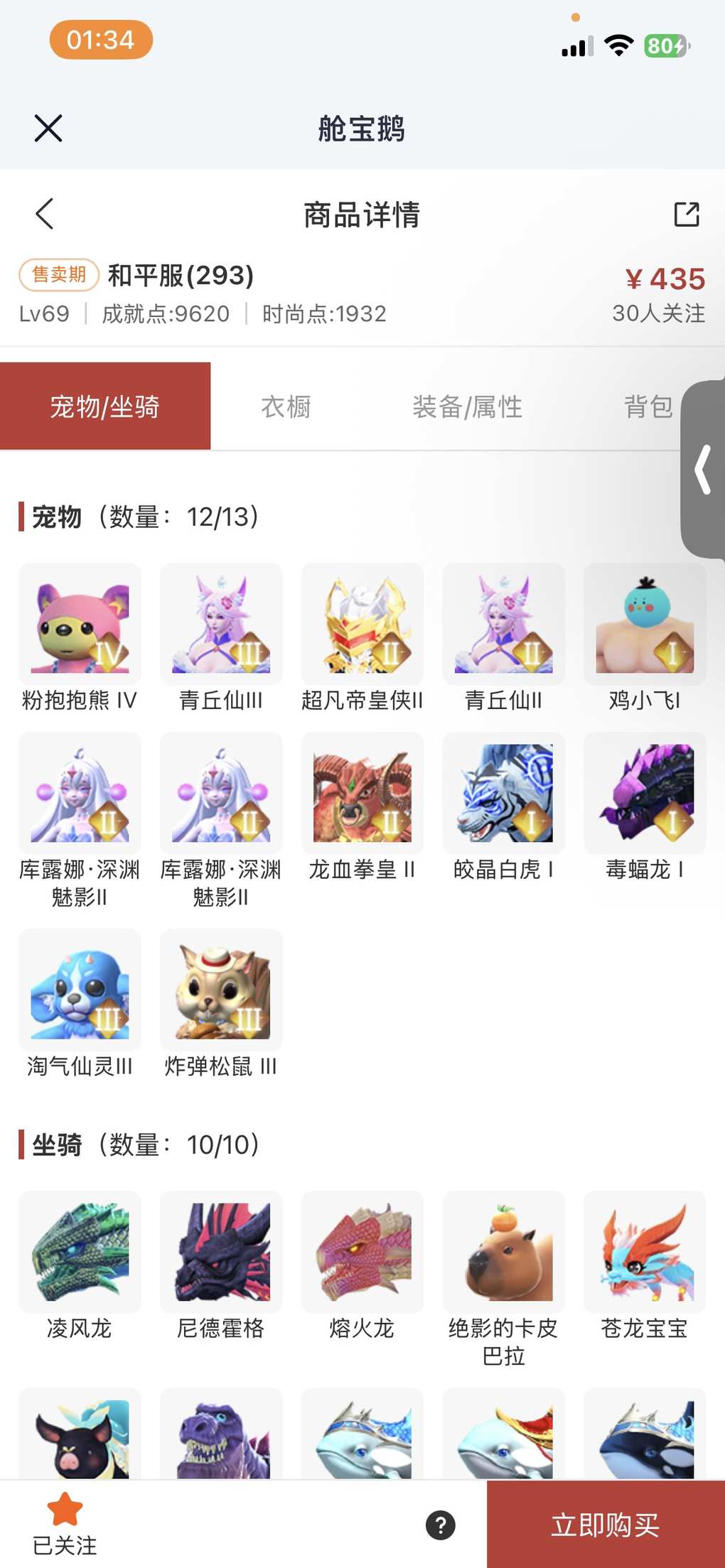
Task: Go back from 商品详情 page
Action: tap(45, 214)
